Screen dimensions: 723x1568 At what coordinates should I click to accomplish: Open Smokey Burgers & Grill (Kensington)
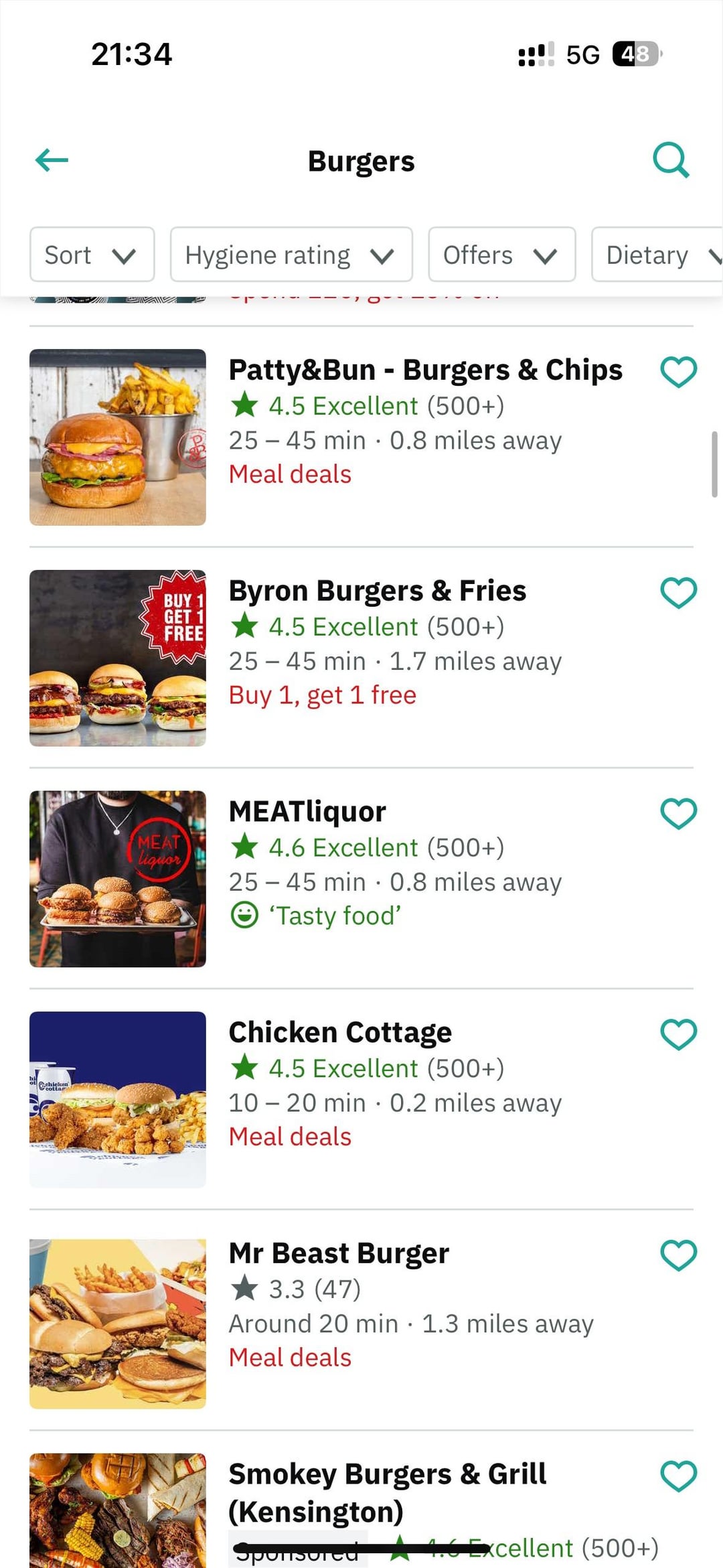coord(387,1492)
